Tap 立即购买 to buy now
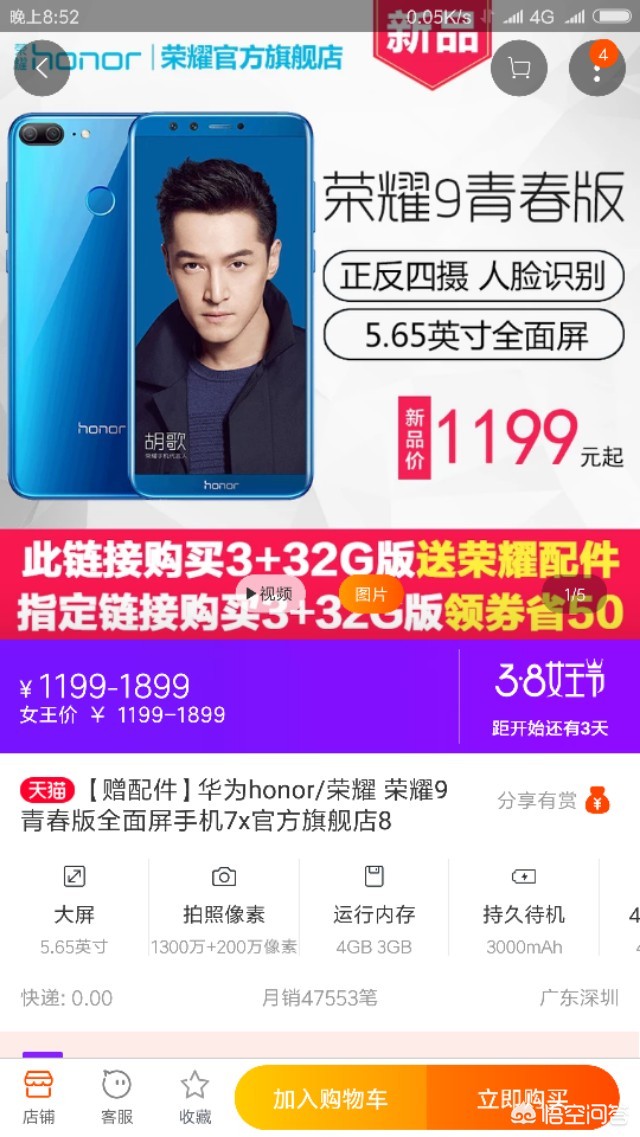640x1137 pixels. click(523, 1099)
